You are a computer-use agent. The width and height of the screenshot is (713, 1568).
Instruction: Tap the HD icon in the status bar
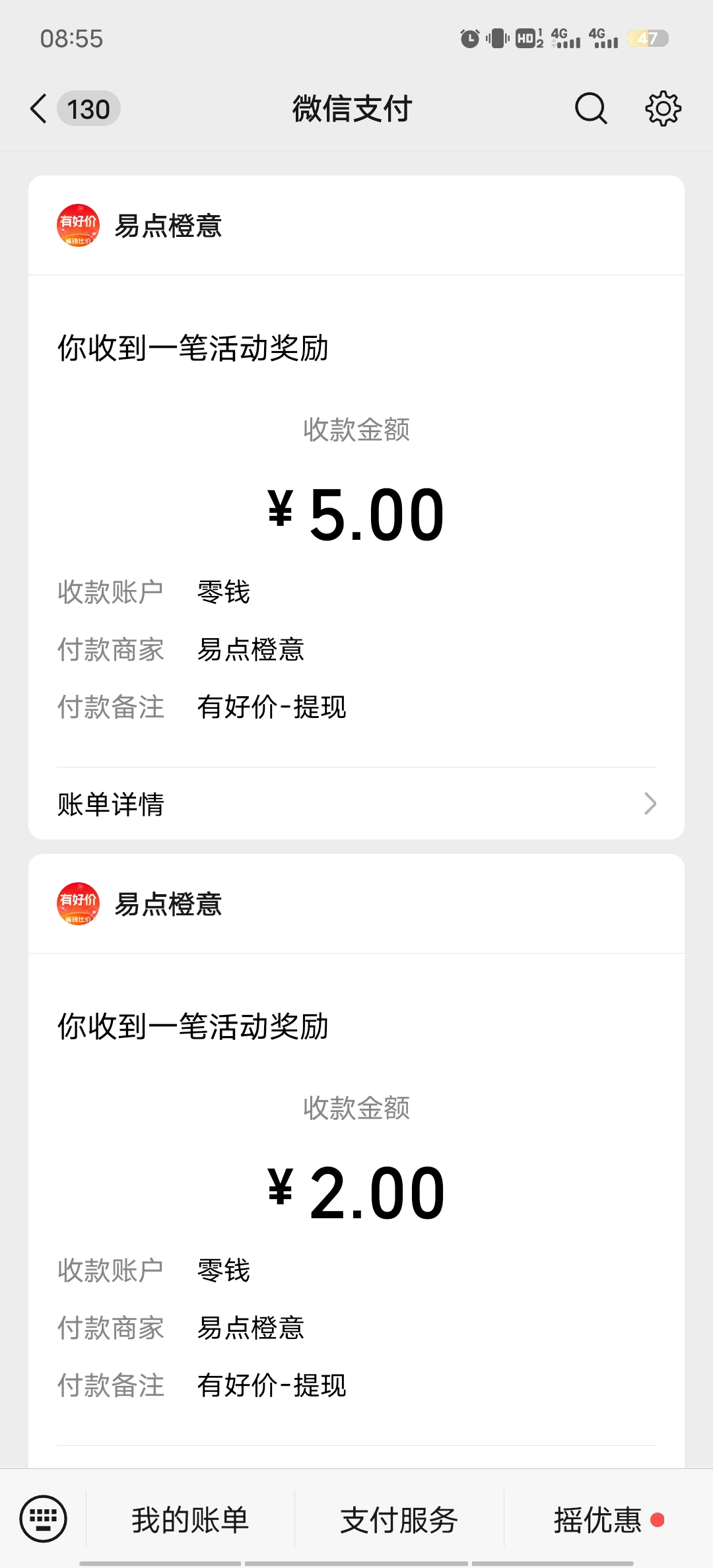[x=529, y=38]
